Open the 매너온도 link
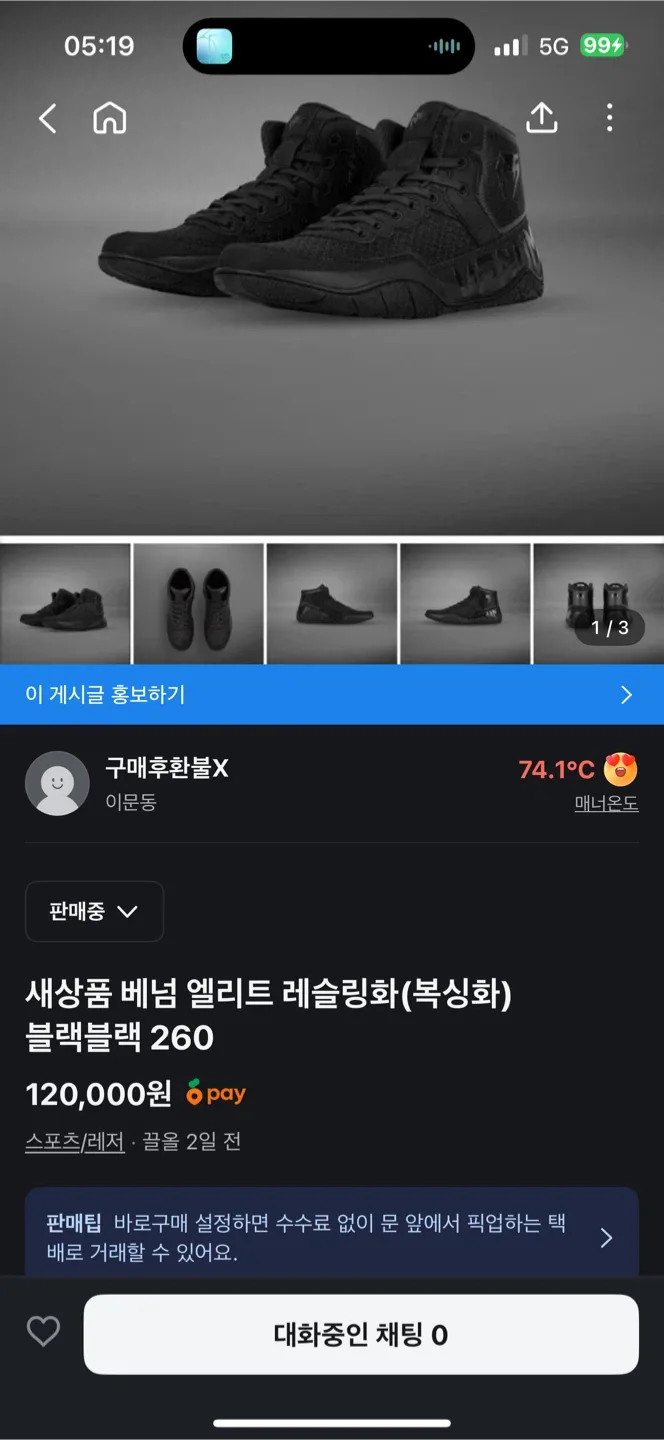The image size is (664, 1440). click(x=606, y=803)
